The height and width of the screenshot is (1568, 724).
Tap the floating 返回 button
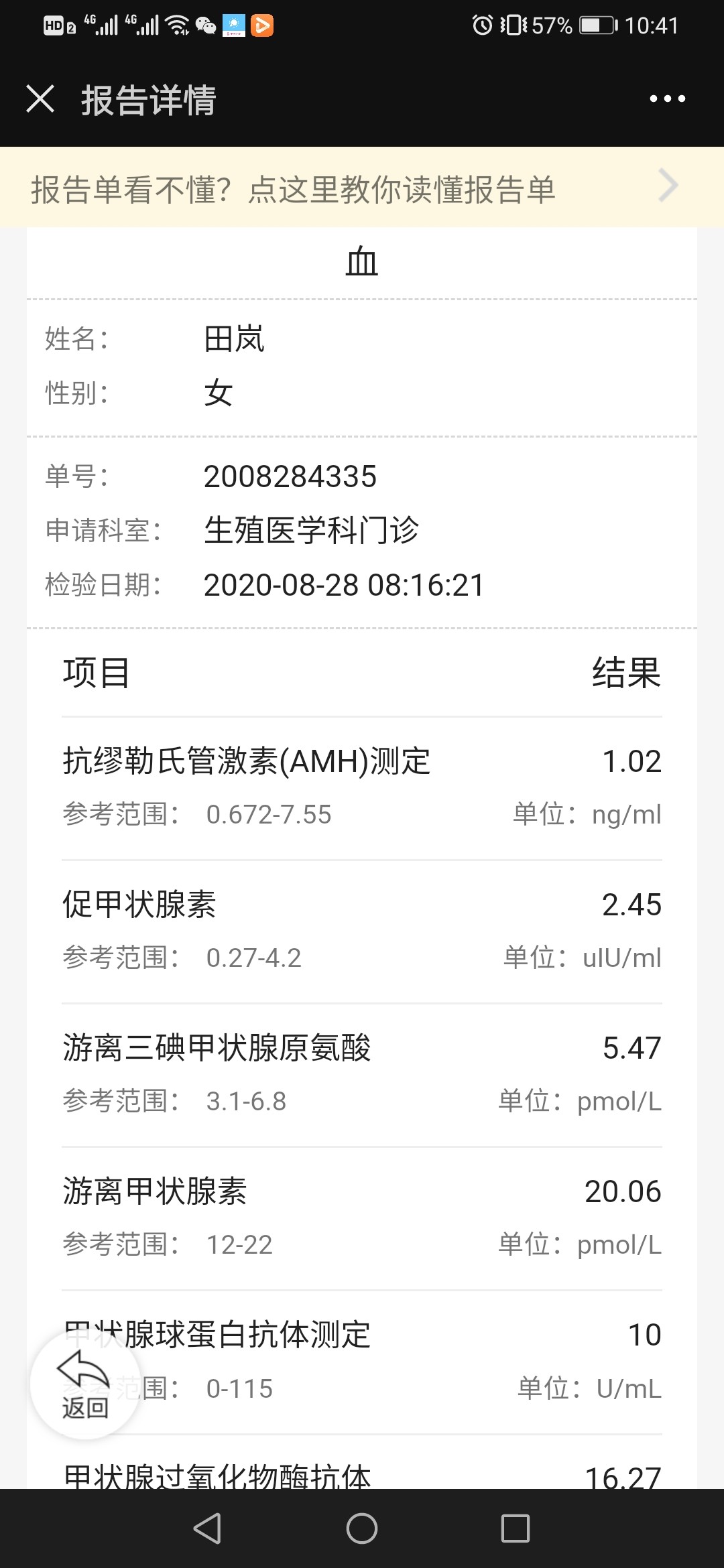point(85,1384)
